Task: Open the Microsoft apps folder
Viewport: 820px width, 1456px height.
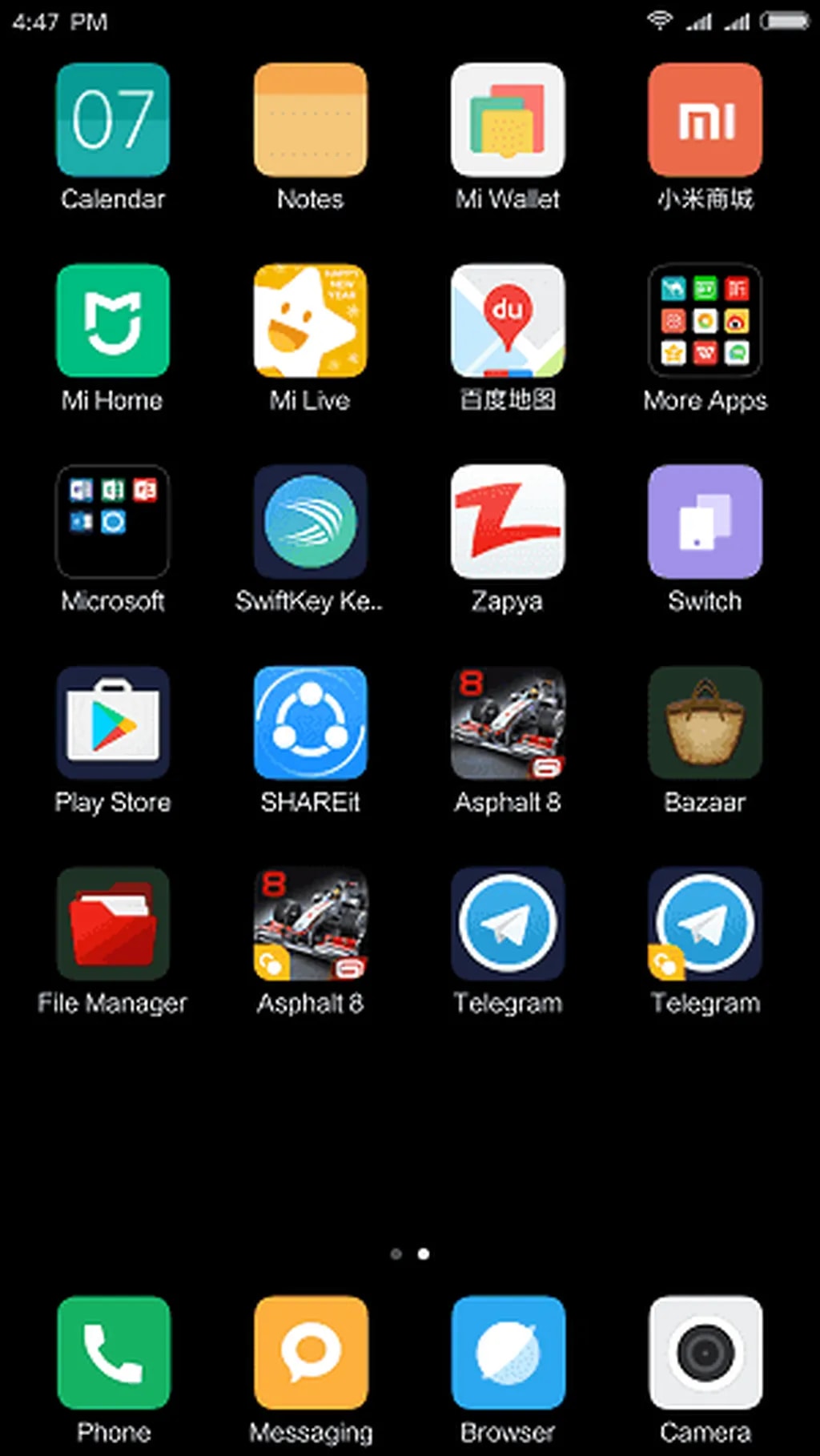Action: click(112, 522)
